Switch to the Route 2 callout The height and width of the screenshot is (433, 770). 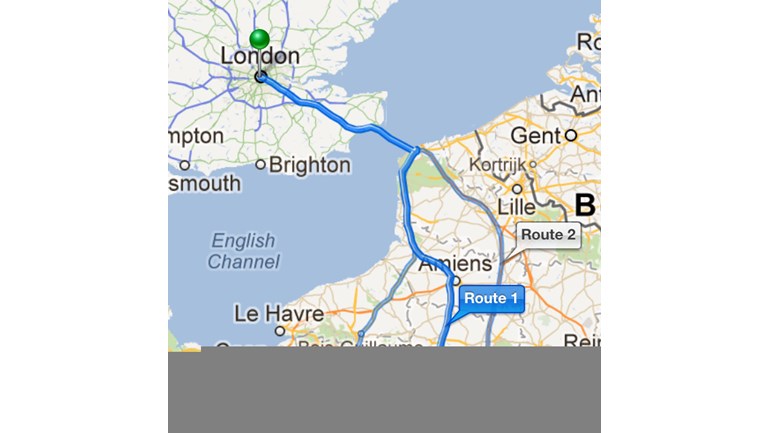548,235
